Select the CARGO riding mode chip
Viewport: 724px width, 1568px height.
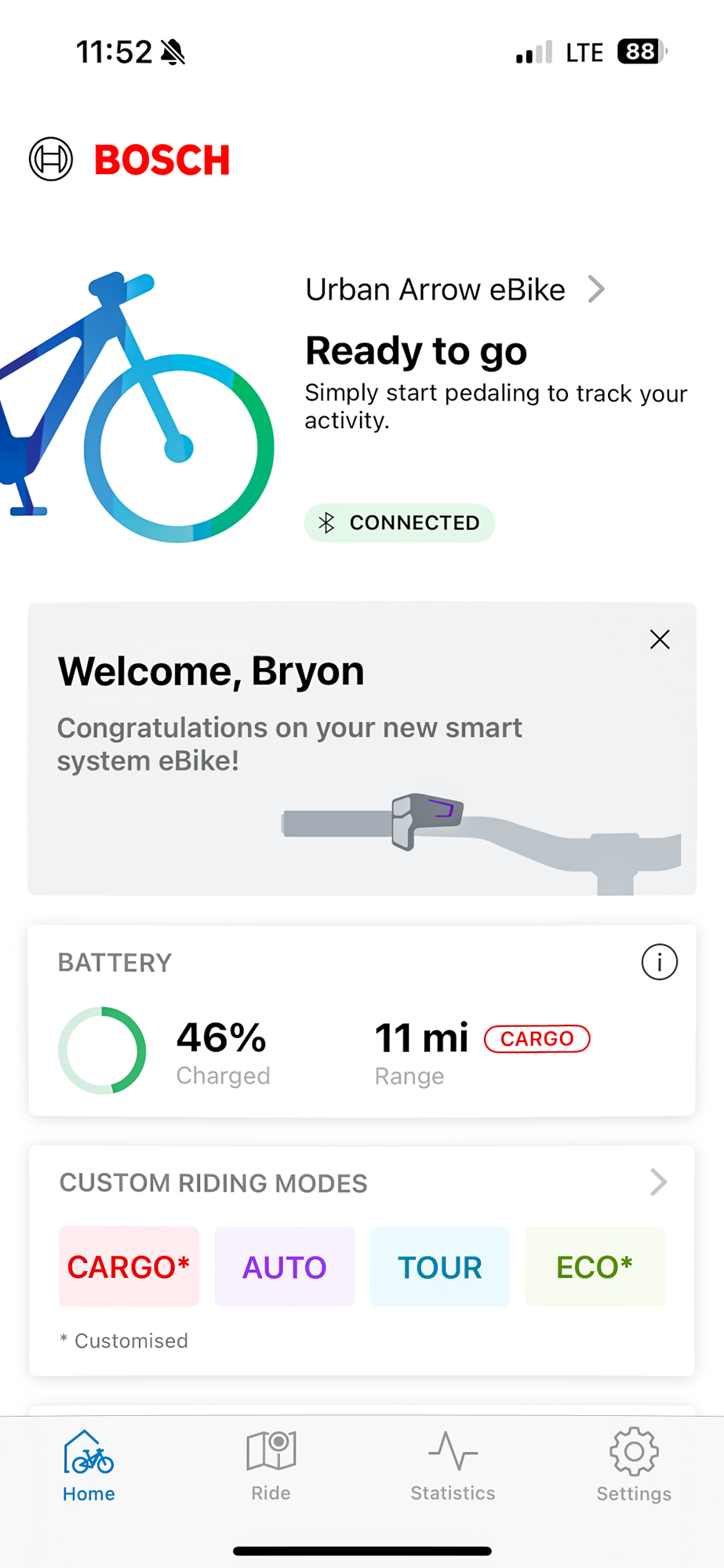tap(129, 1266)
